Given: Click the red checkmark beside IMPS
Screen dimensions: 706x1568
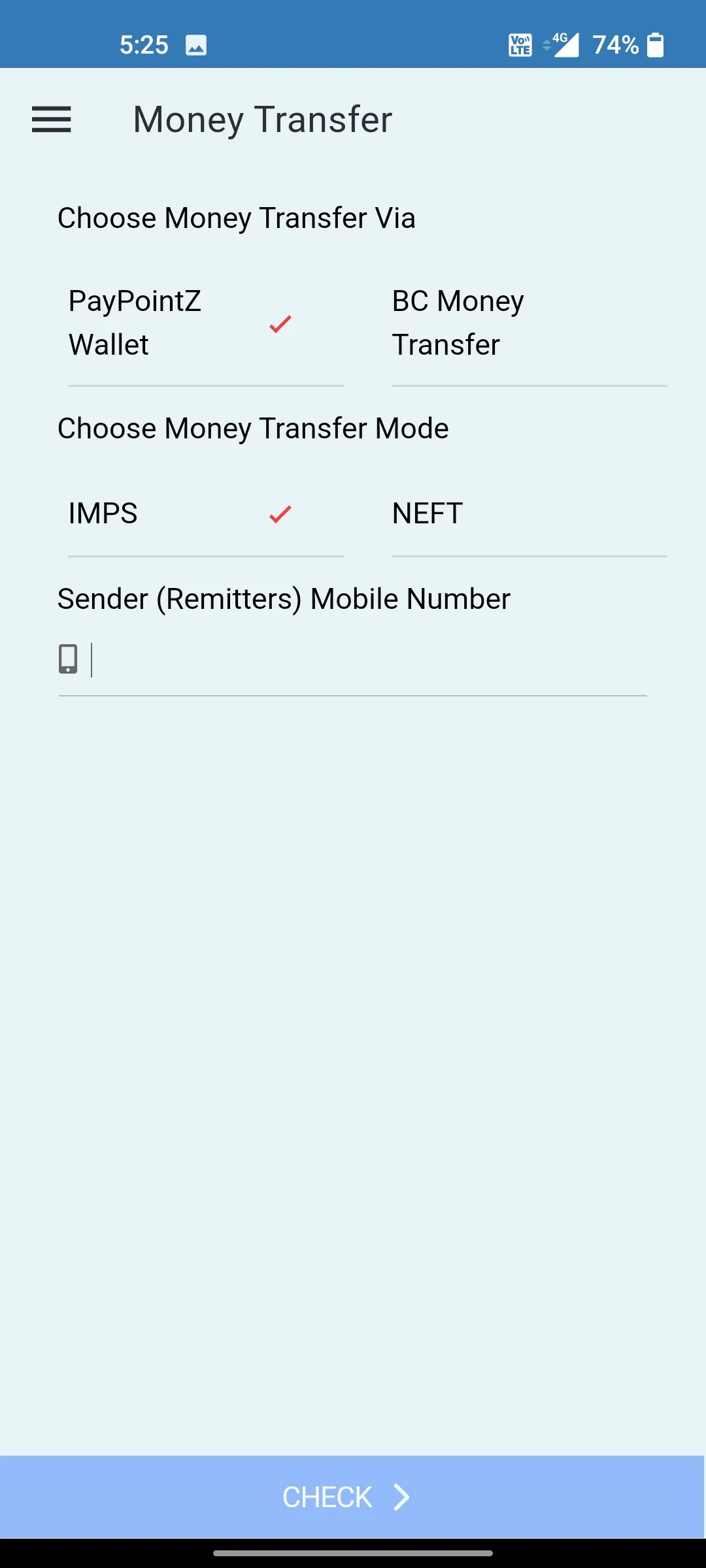Looking at the screenshot, I should coord(279,514).
